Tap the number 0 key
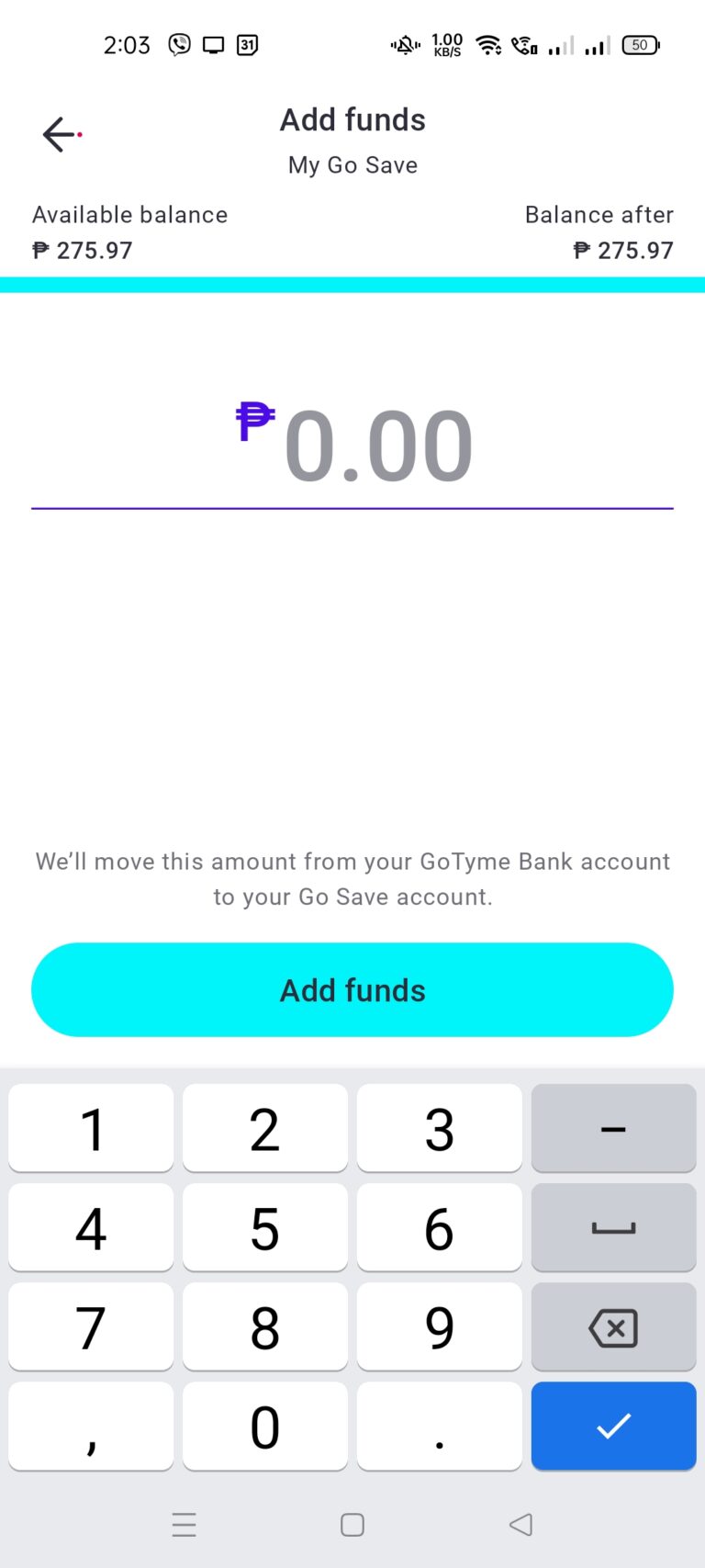Viewport: 705px width, 1568px height. pyautogui.click(x=264, y=1427)
